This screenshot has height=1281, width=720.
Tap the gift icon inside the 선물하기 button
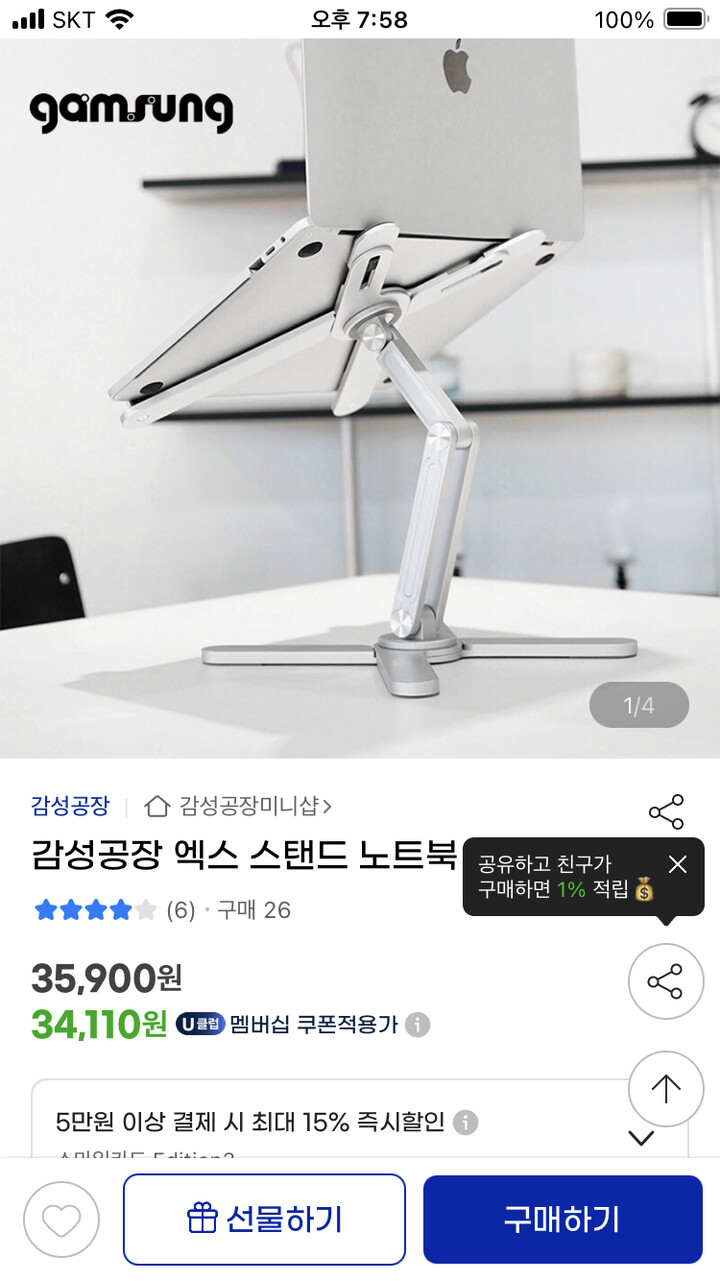(x=205, y=1218)
